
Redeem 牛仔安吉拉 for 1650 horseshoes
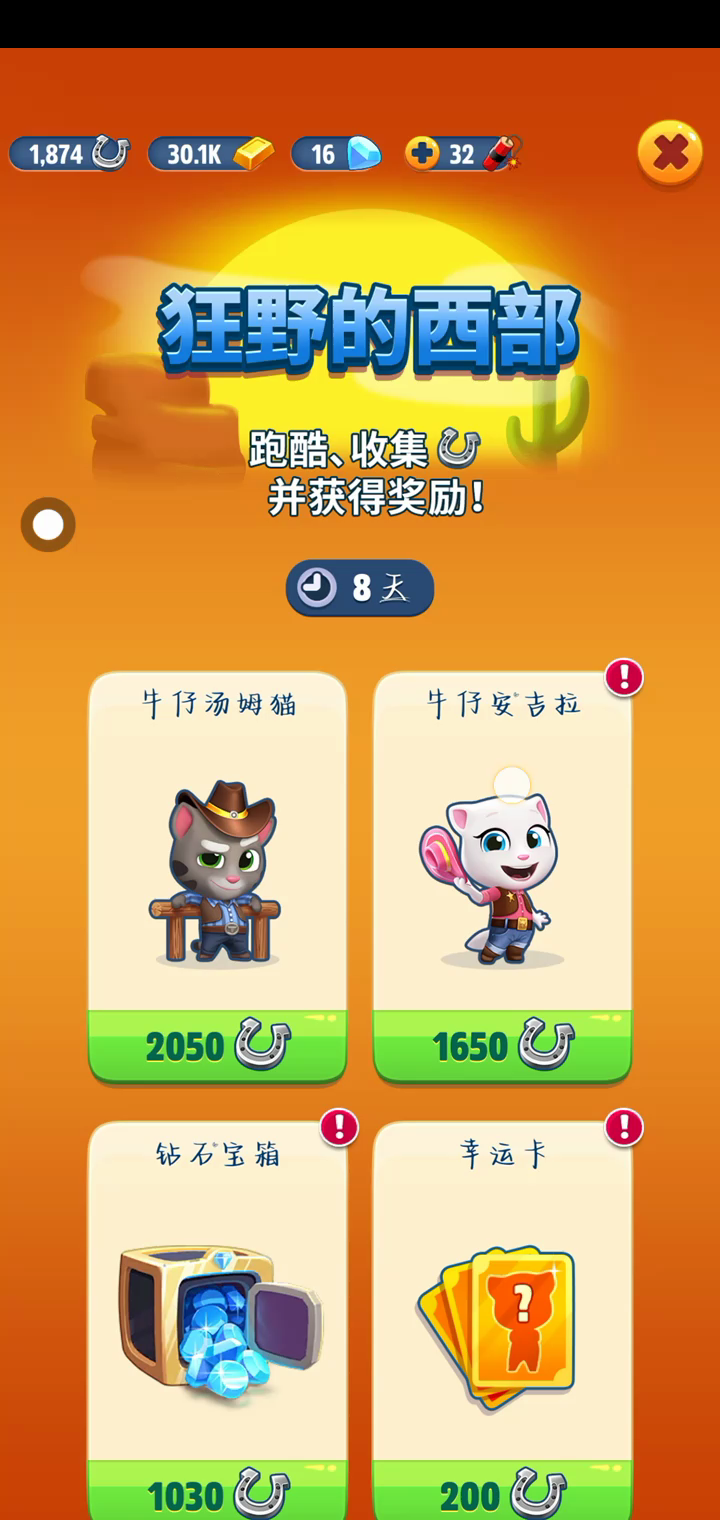coord(502,1045)
